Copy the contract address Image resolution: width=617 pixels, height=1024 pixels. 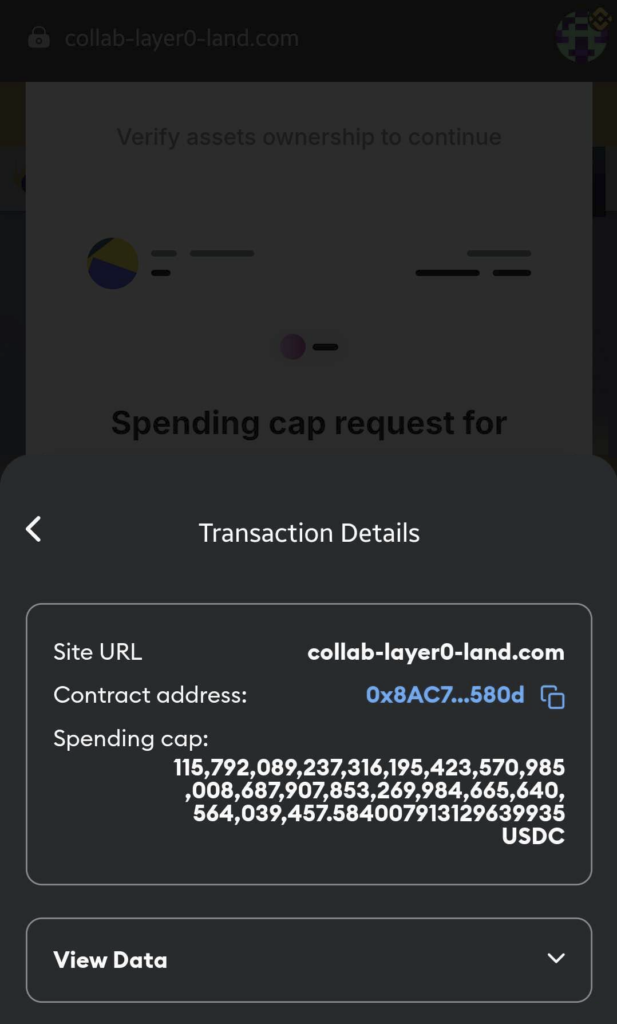[x=552, y=696]
